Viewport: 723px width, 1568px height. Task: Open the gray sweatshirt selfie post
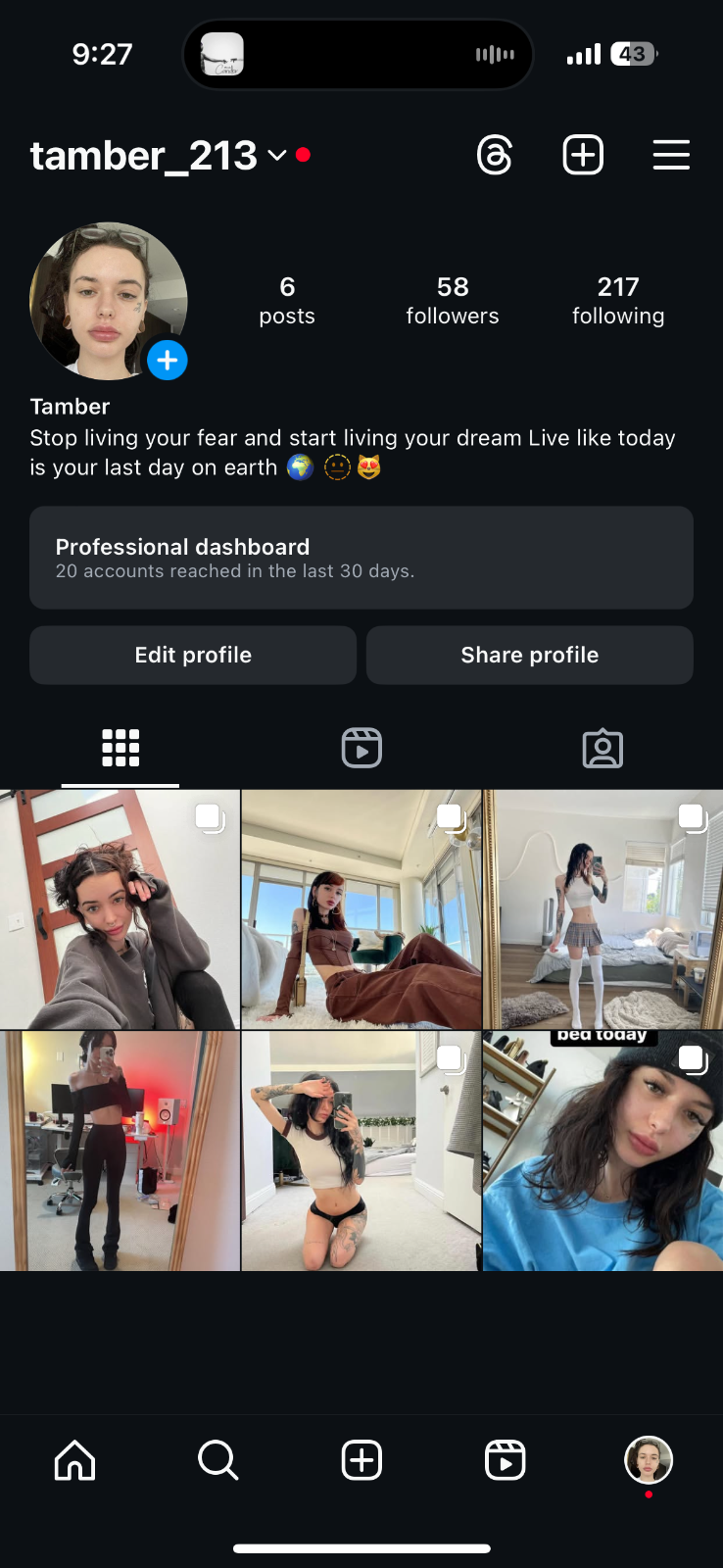click(120, 909)
